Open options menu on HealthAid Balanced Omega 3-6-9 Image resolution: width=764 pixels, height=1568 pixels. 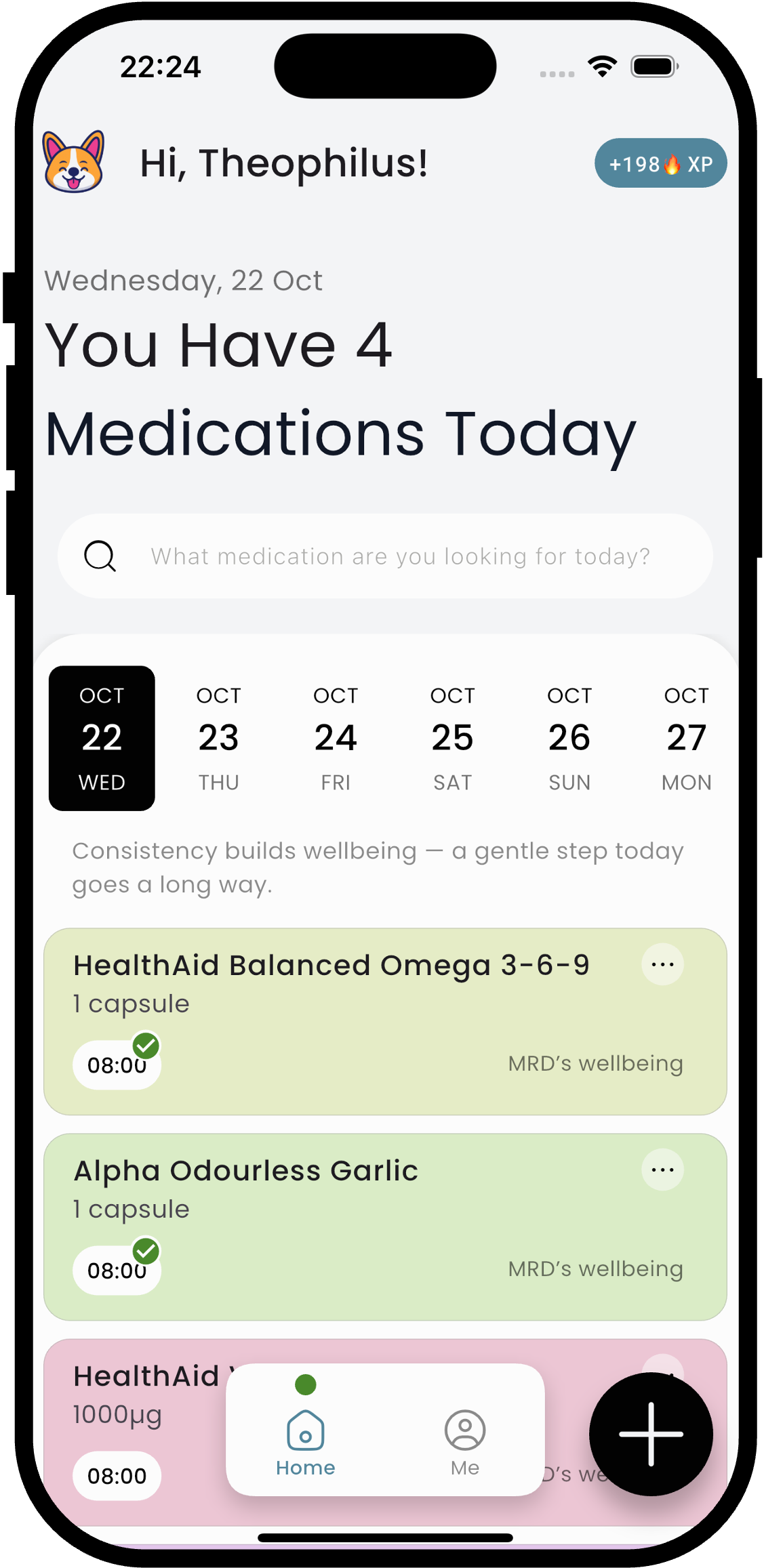[662, 965]
